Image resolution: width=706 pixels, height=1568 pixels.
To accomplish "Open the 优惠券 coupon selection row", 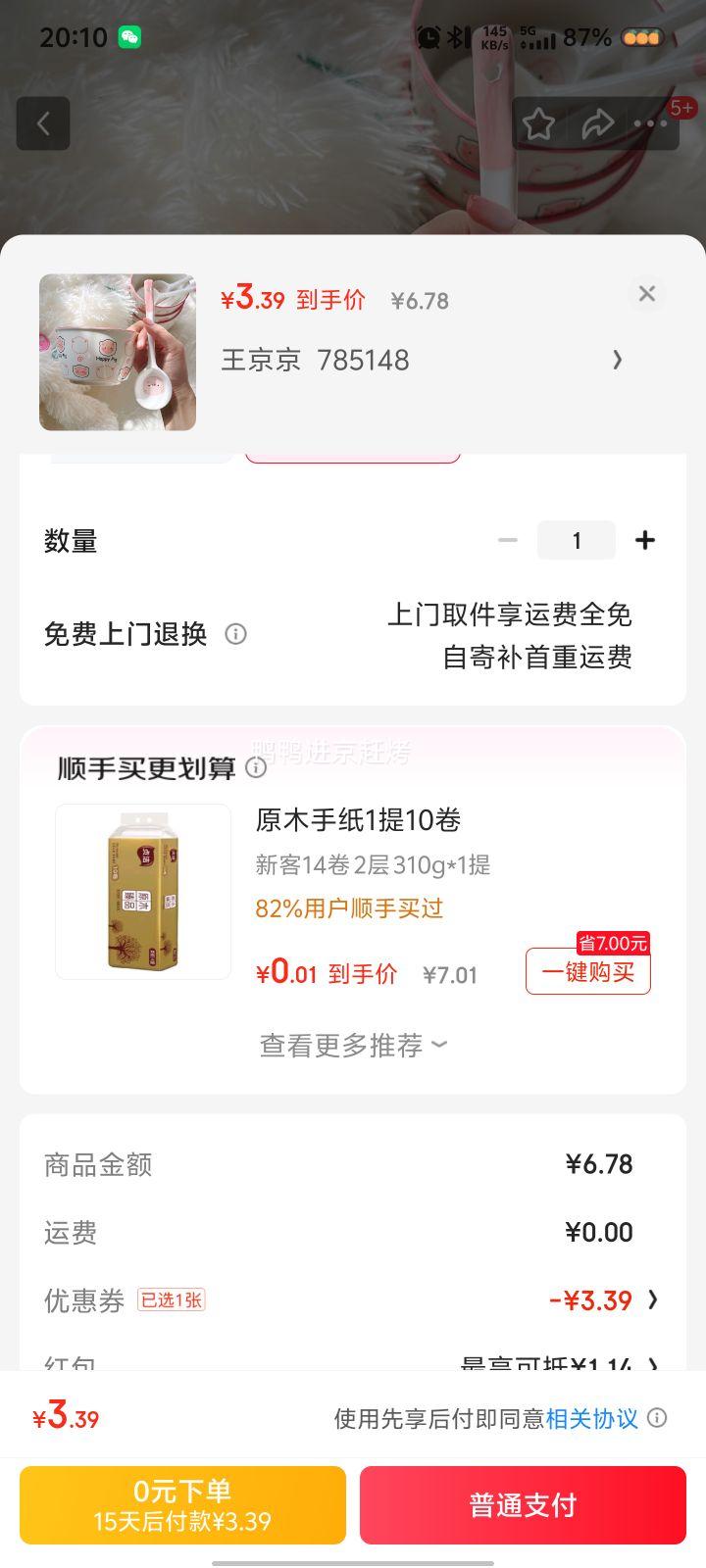I will 353,1300.
